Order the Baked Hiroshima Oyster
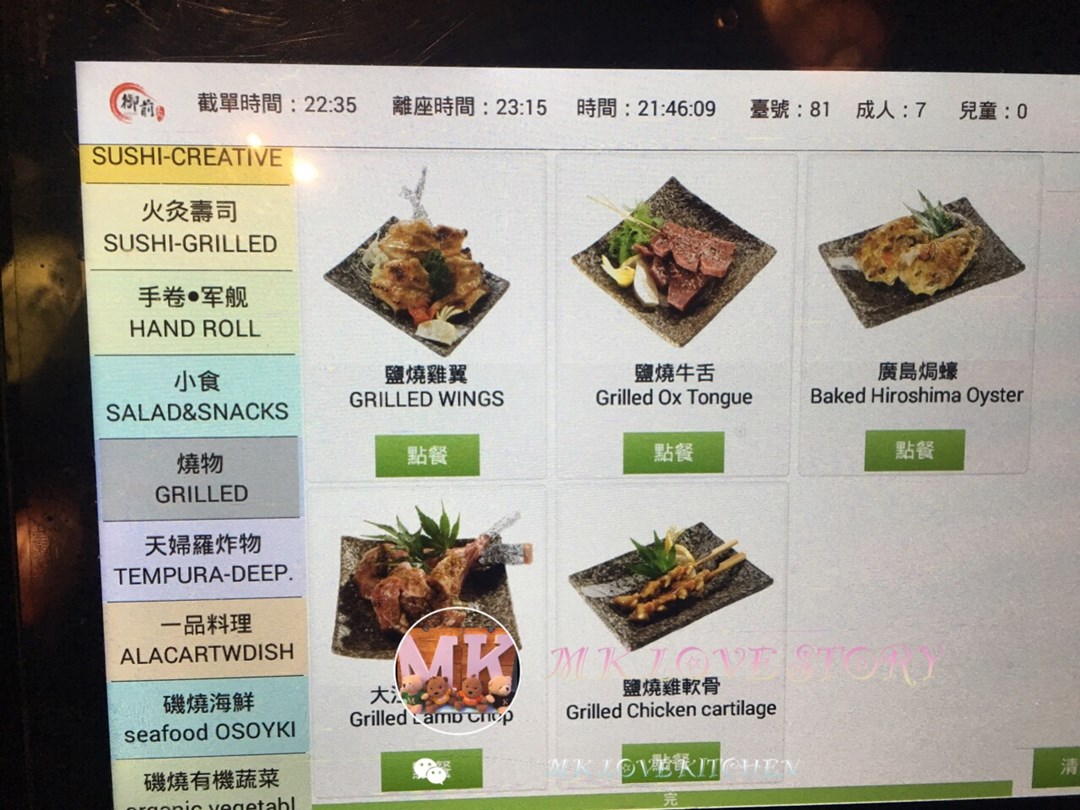 point(914,450)
